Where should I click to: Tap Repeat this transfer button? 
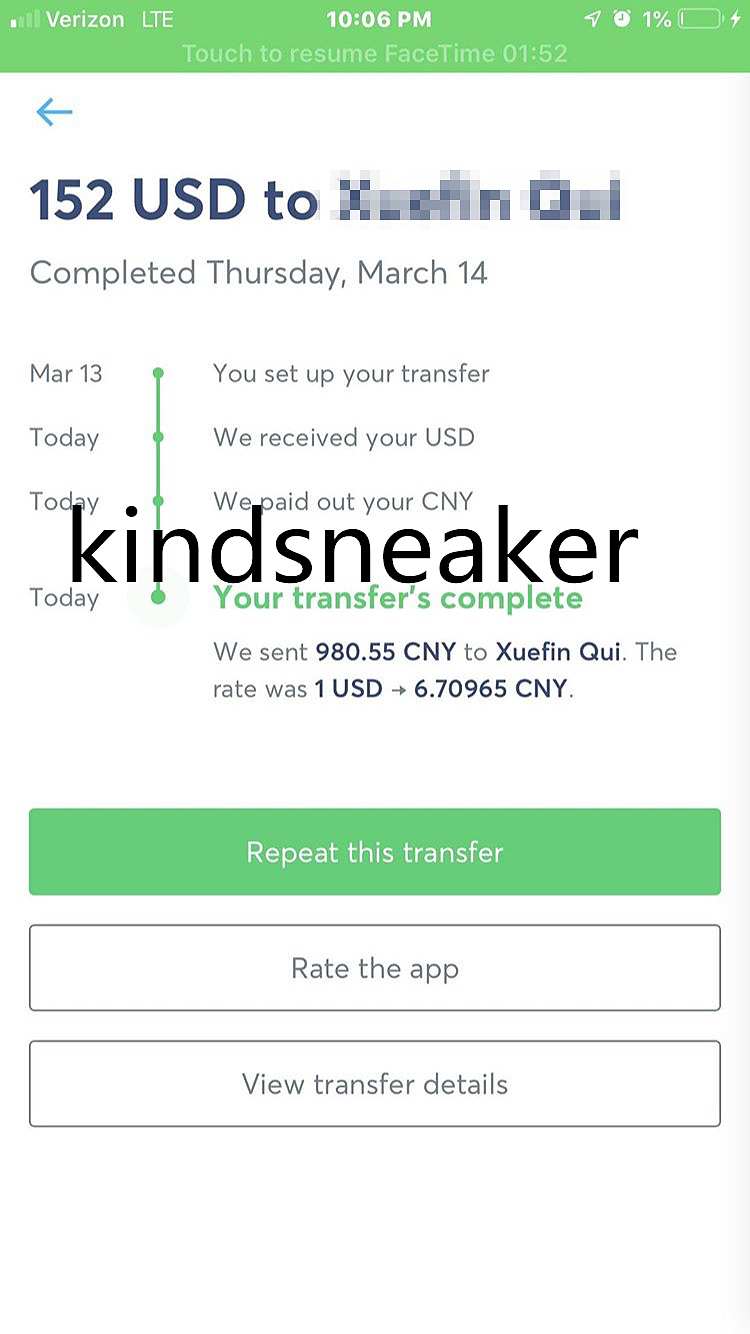[x=375, y=852]
